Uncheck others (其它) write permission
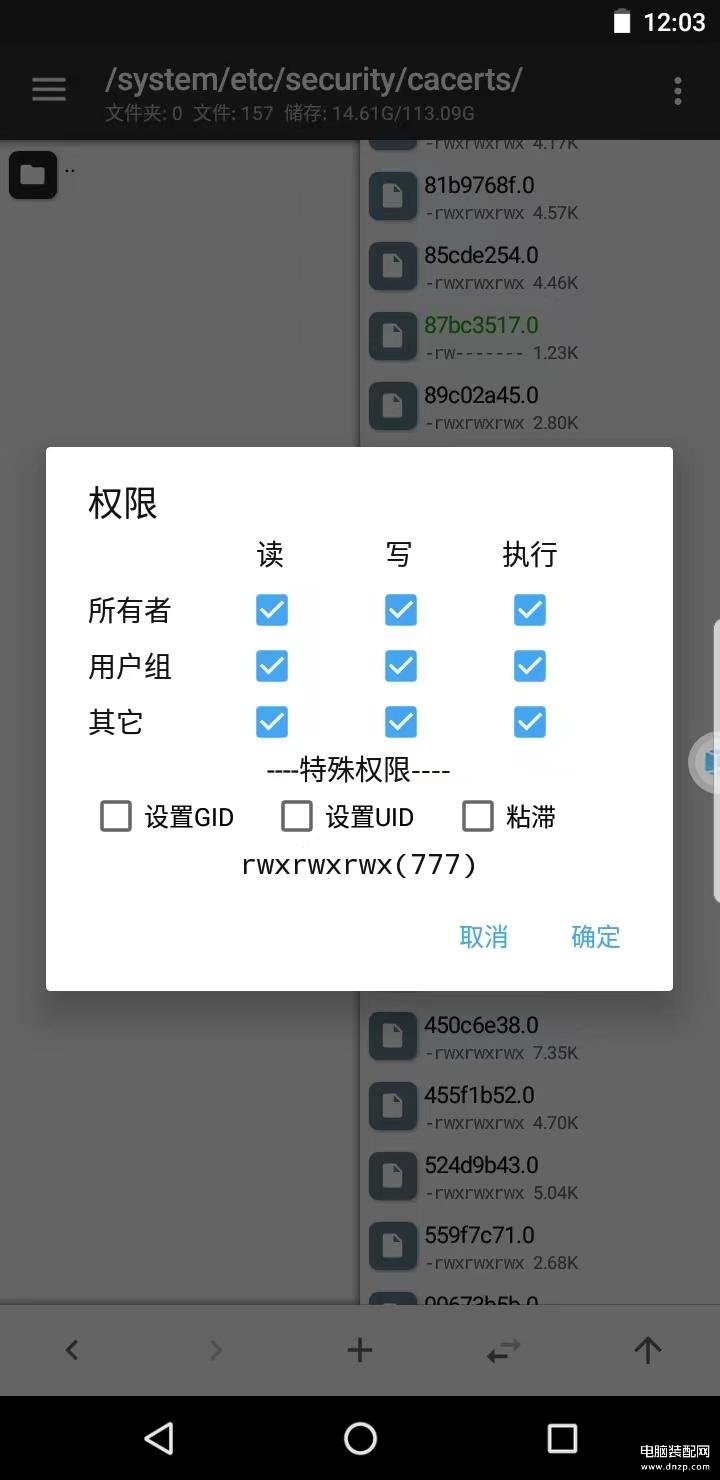720x1480 pixels. (401, 722)
